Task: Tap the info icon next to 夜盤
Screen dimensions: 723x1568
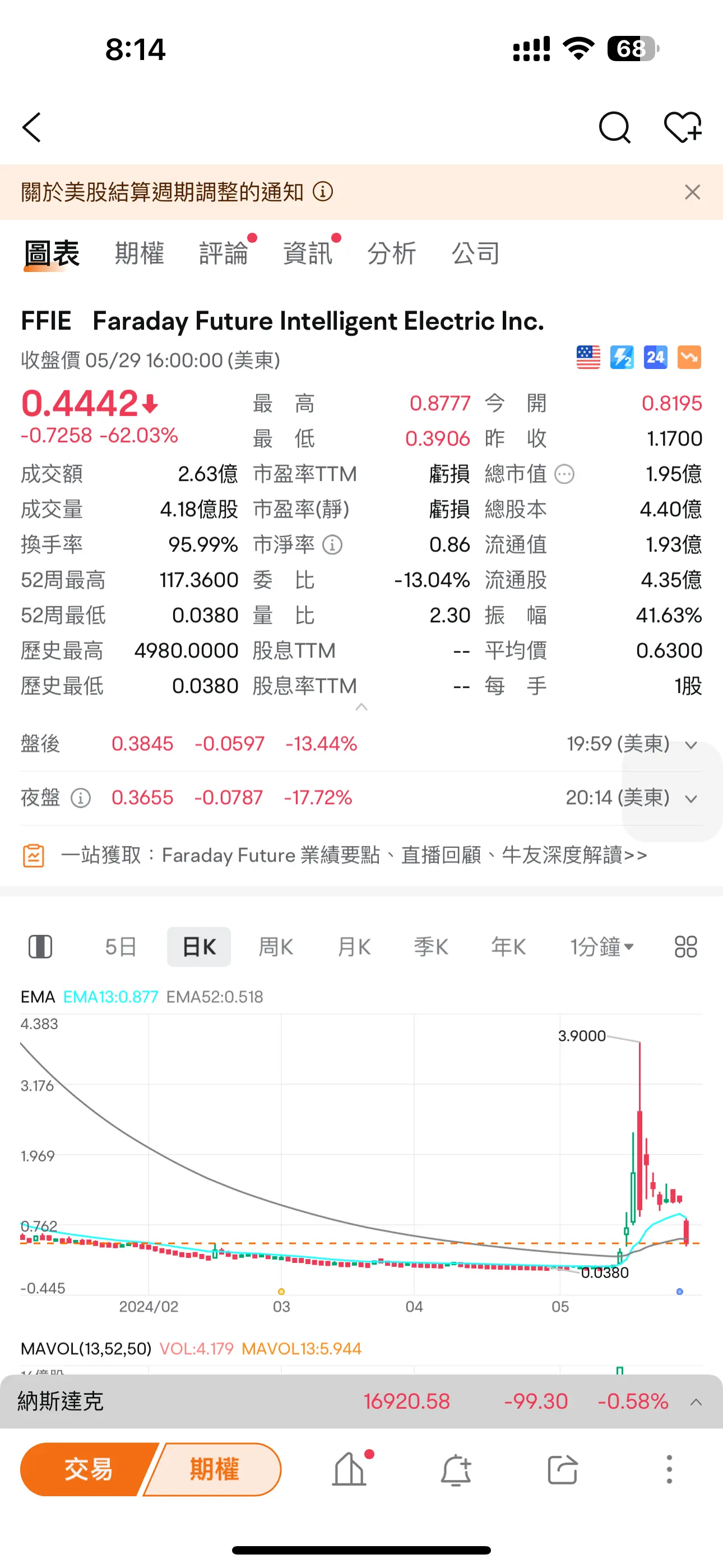Action: [x=80, y=798]
